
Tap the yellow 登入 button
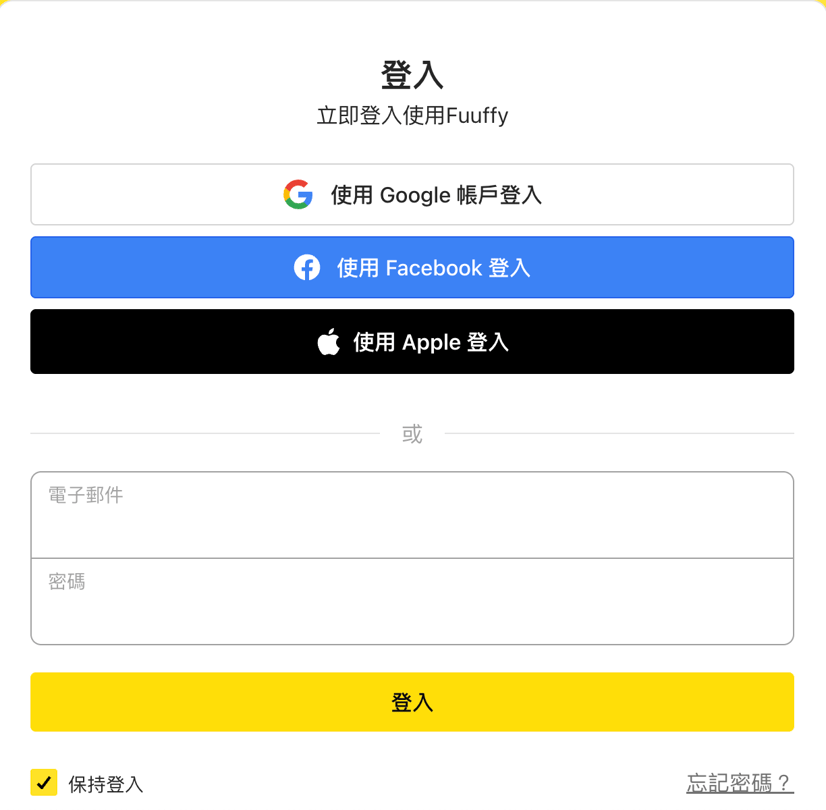412,702
